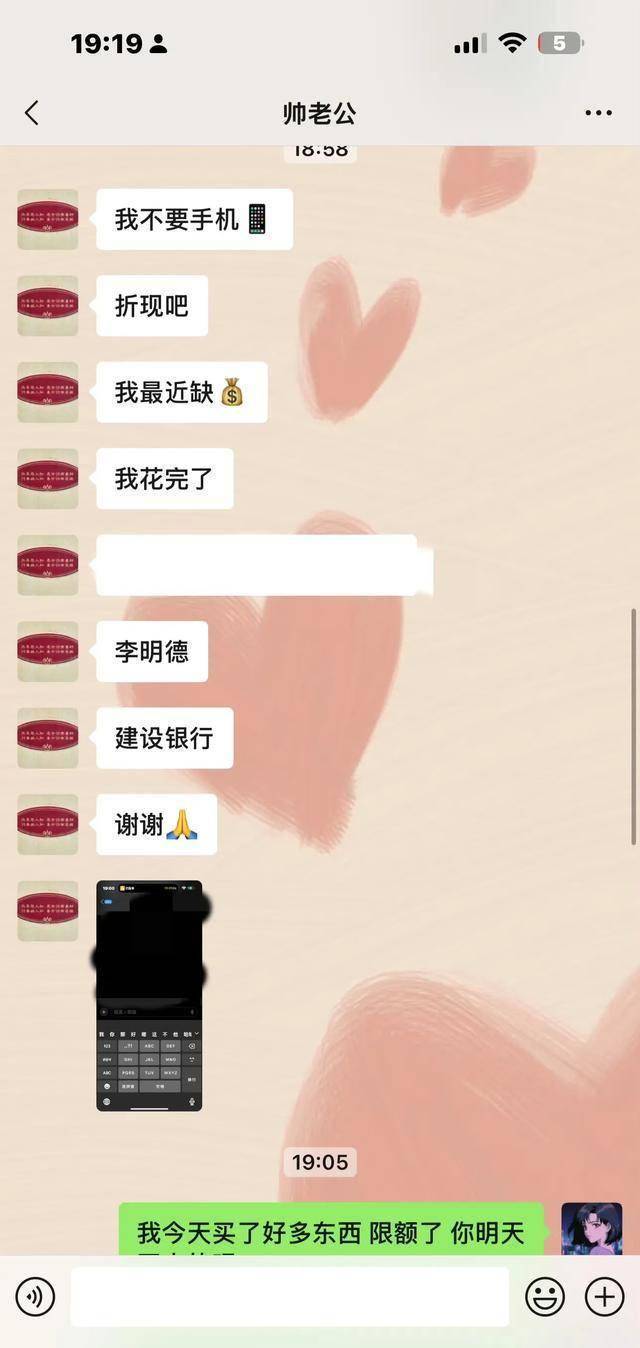Open contact avatar beside 李明德 message
The height and width of the screenshot is (1348, 640).
click(48, 651)
